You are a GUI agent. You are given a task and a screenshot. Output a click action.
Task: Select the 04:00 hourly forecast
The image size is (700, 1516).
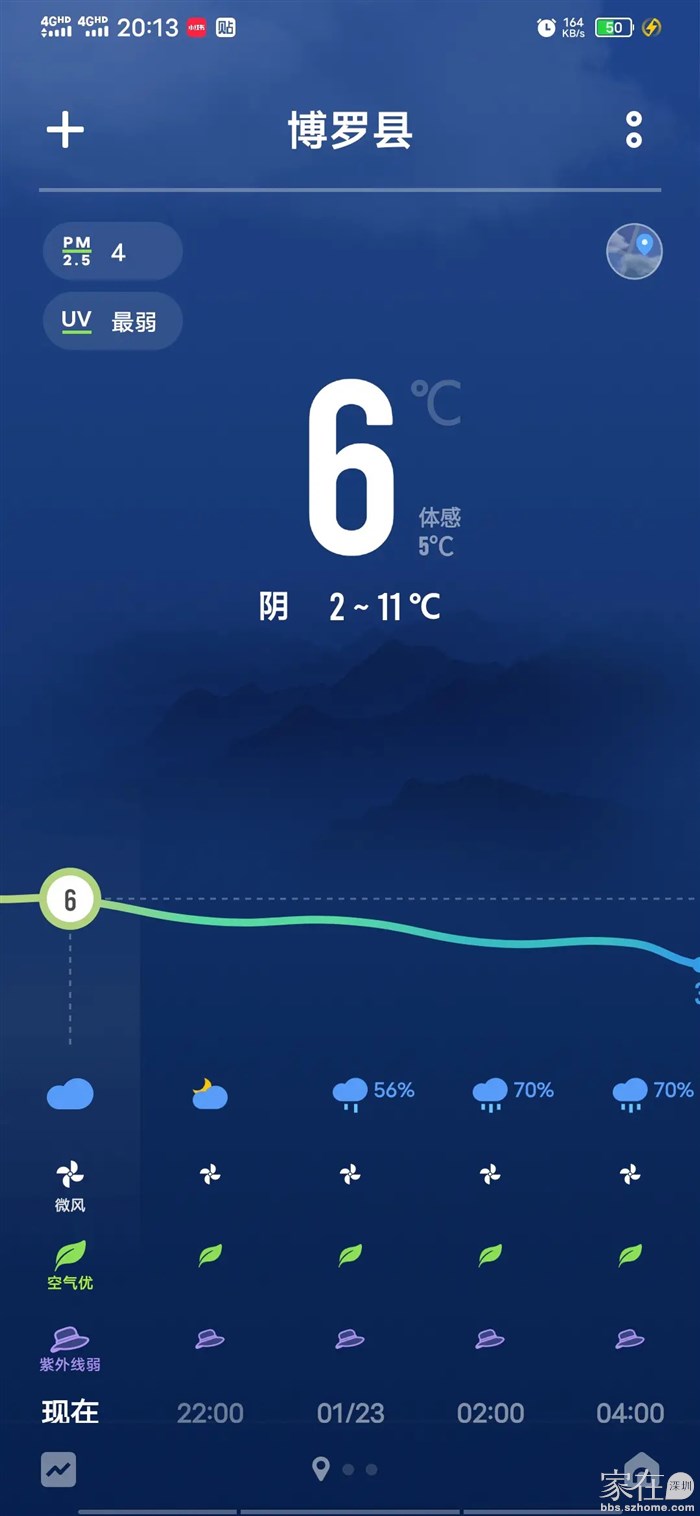(630, 1412)
